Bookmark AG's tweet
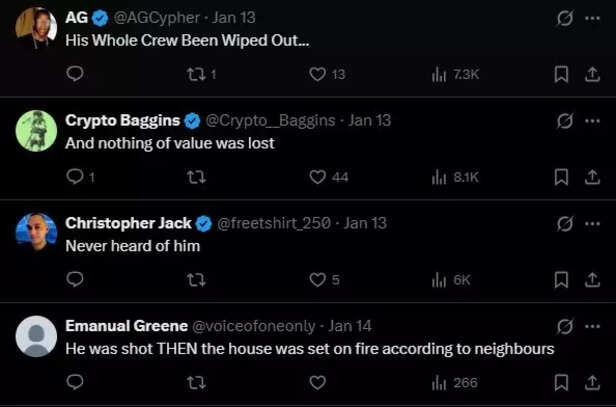The height and width of the screenshot is (407, 616). 562,74
